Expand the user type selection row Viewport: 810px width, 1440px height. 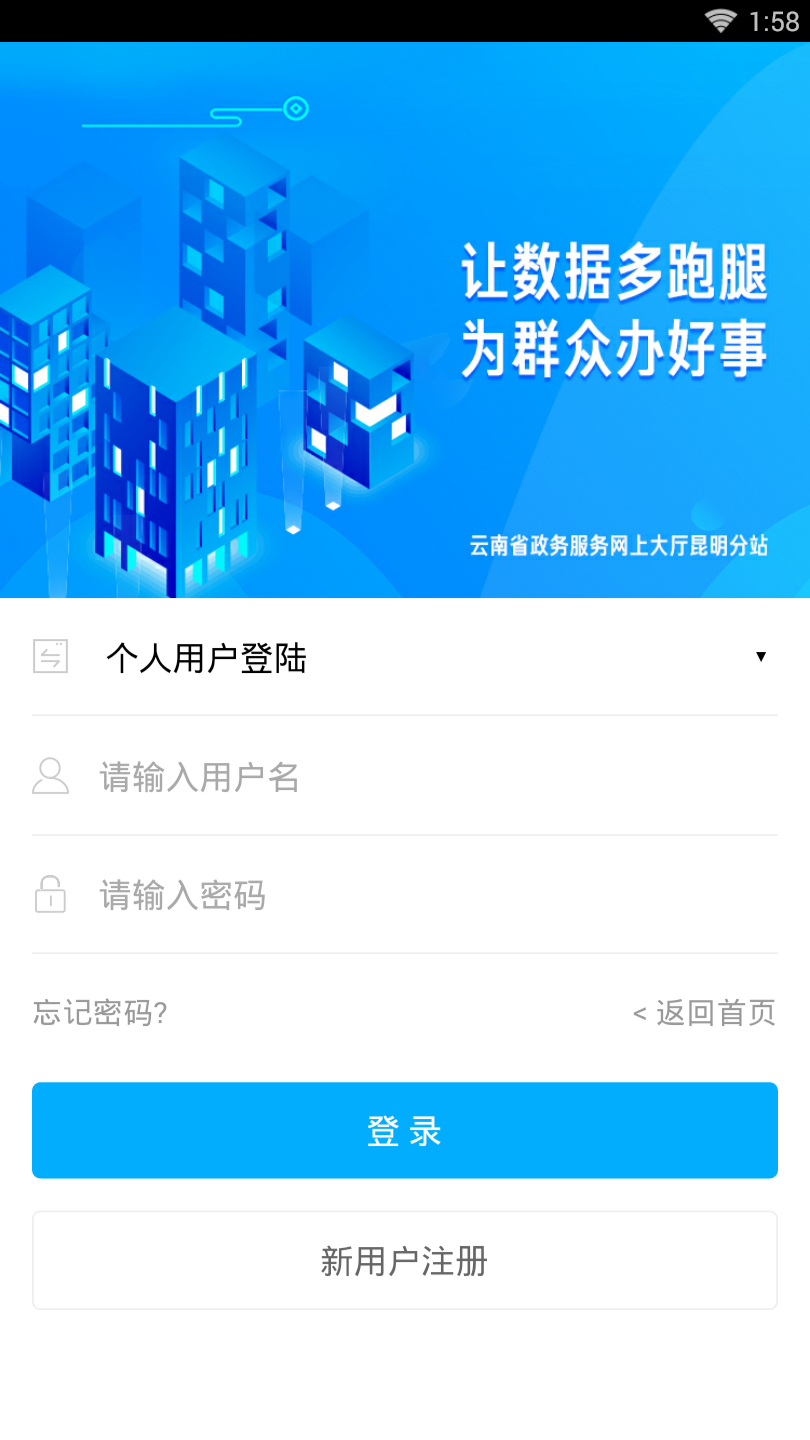point(405,657)
